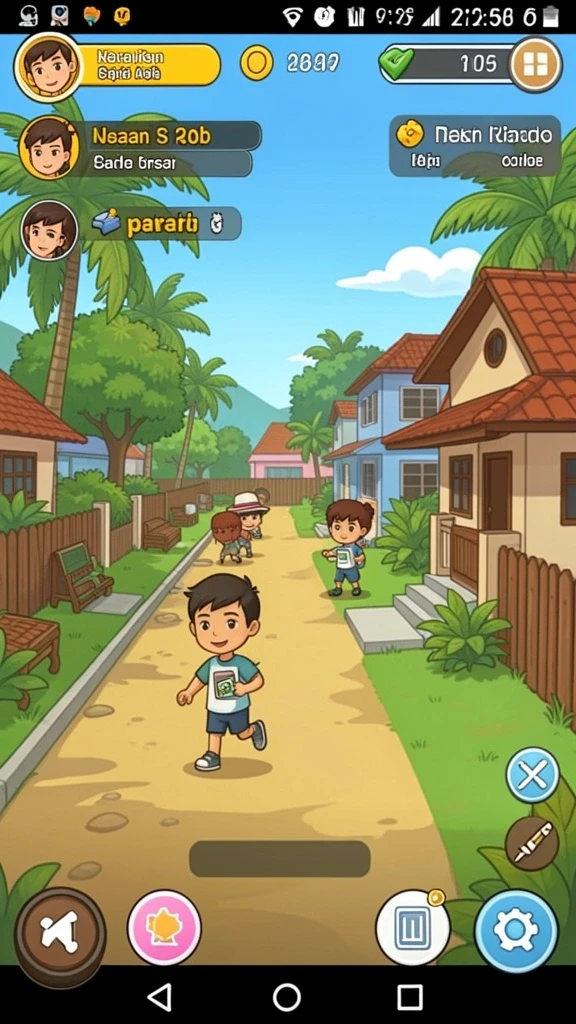
Task: Go back with the system back button
Action: (159, 997)
